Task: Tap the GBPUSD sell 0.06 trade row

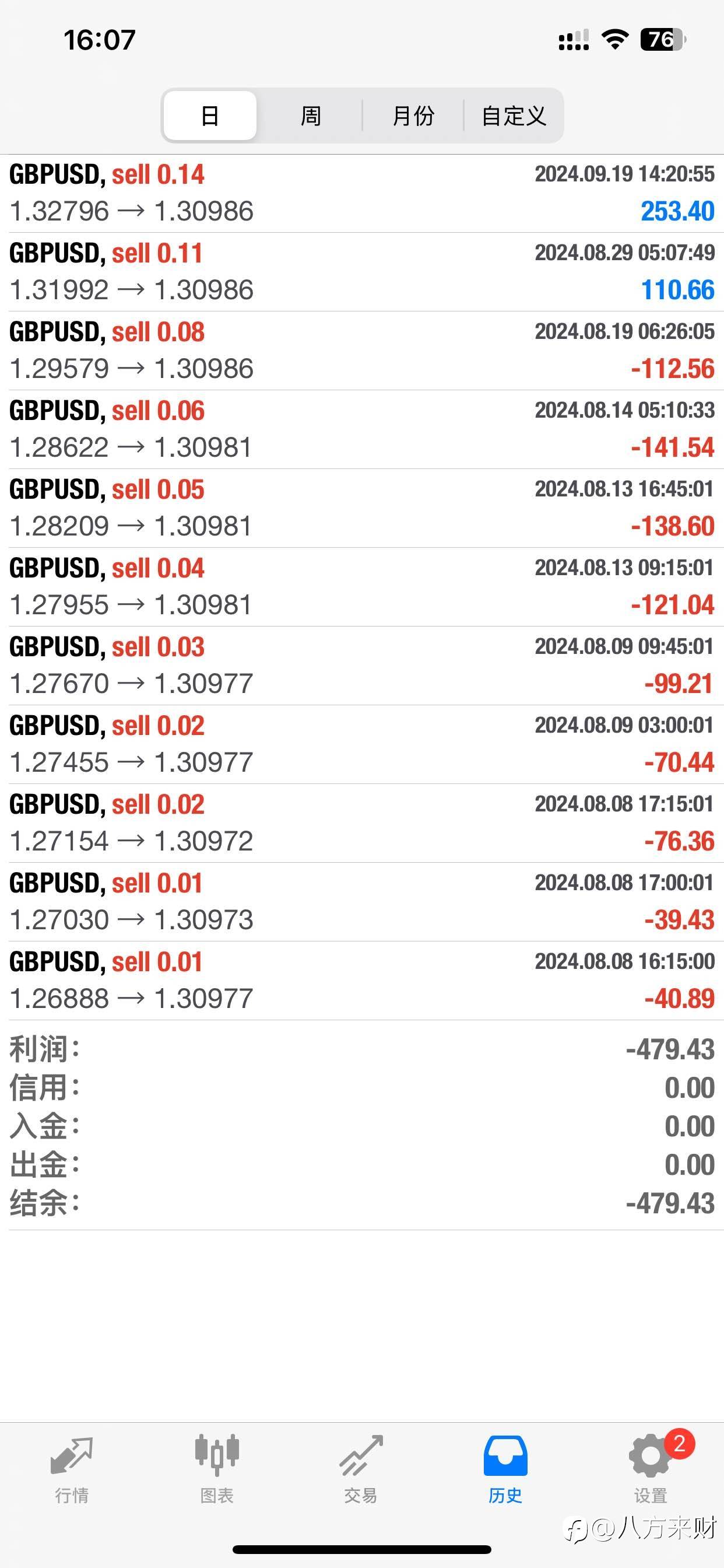Action: [x=362, y=429]
